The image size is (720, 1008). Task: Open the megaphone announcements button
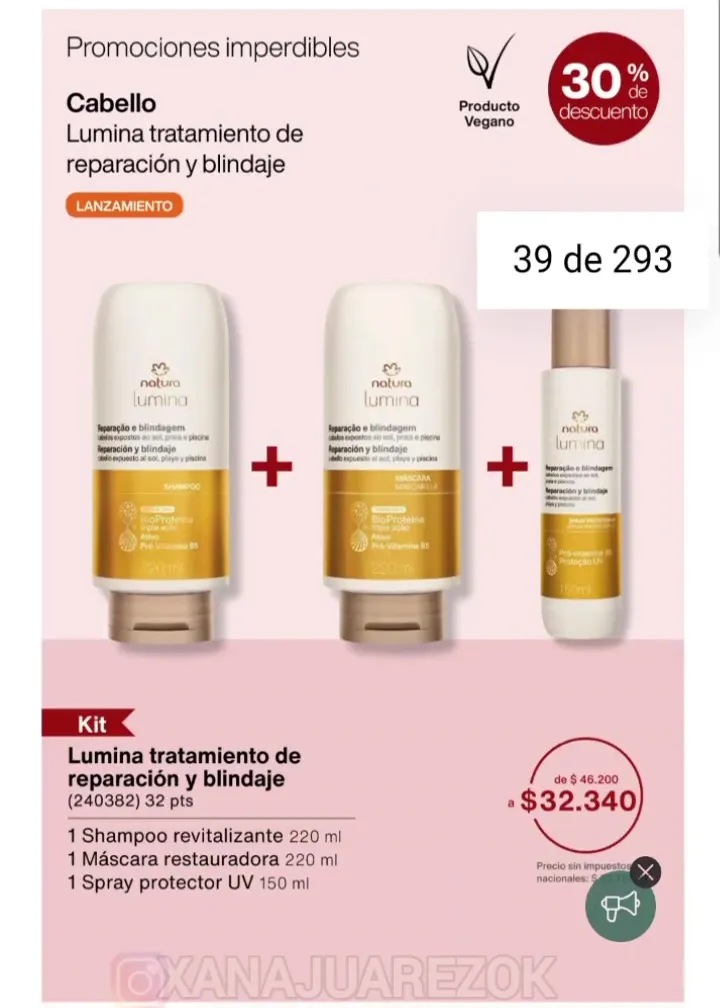coord(619,908)
